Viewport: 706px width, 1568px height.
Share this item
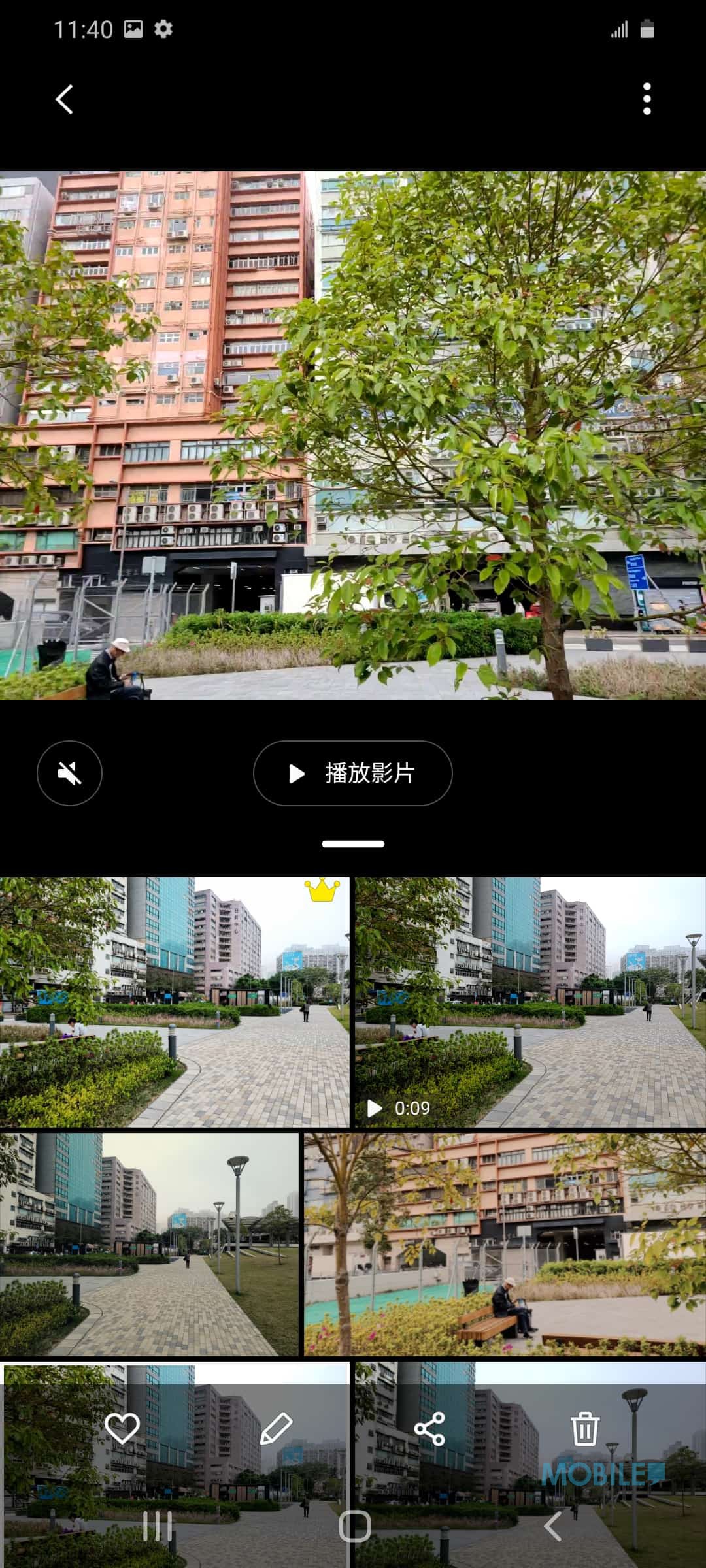tap(430, 1428)
